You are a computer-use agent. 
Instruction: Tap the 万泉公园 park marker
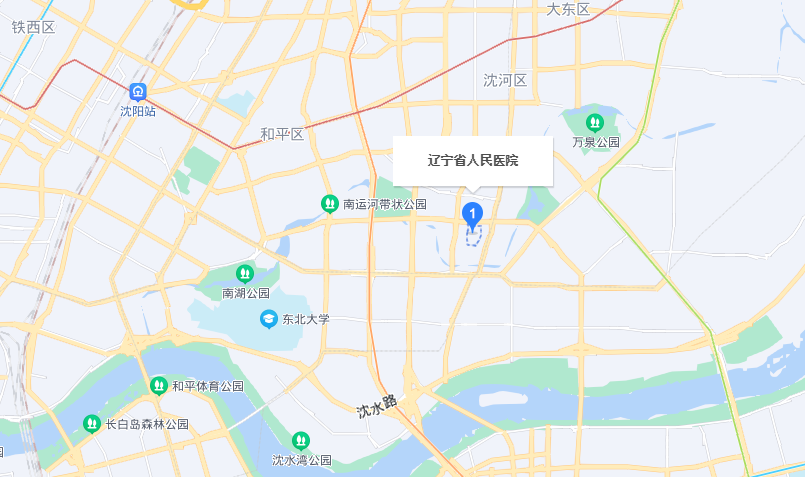595,123
